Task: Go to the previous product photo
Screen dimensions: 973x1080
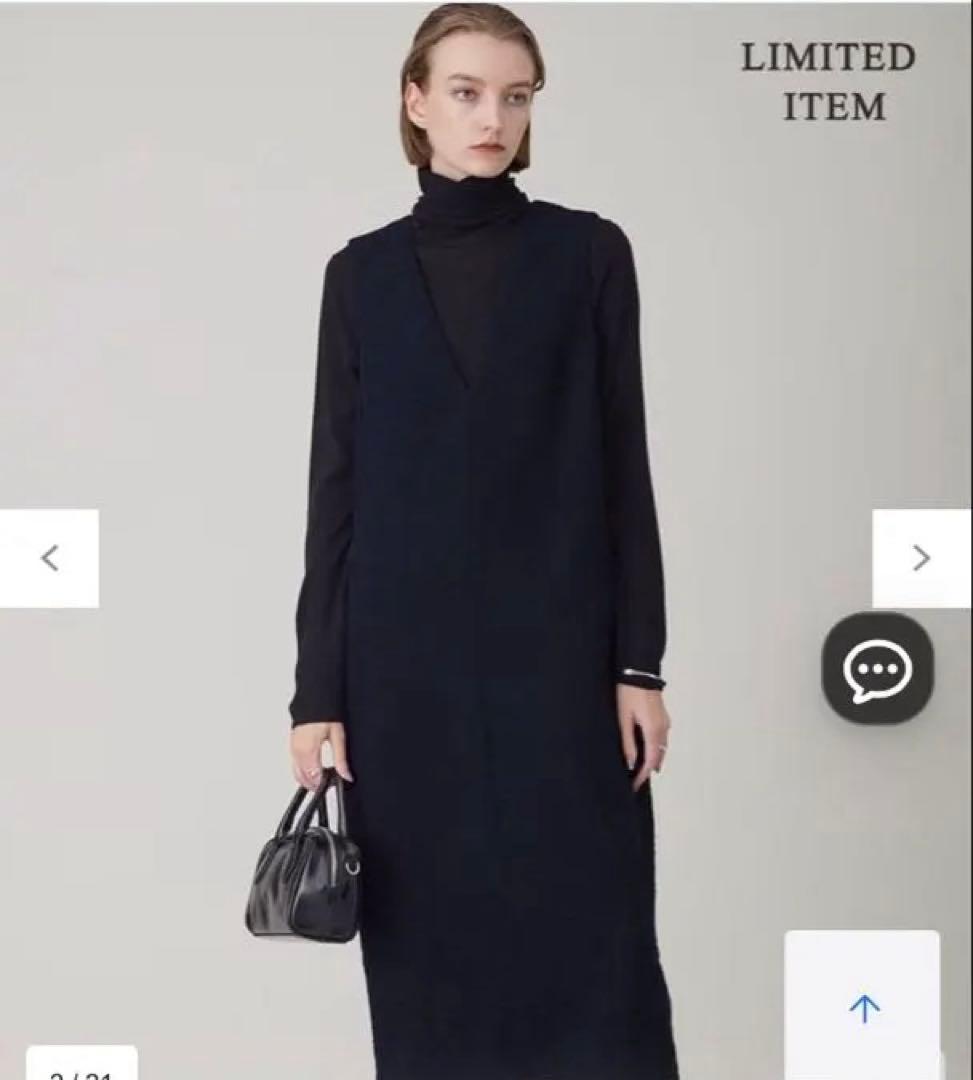Action: pyautogui.click(x=49, y=558)
